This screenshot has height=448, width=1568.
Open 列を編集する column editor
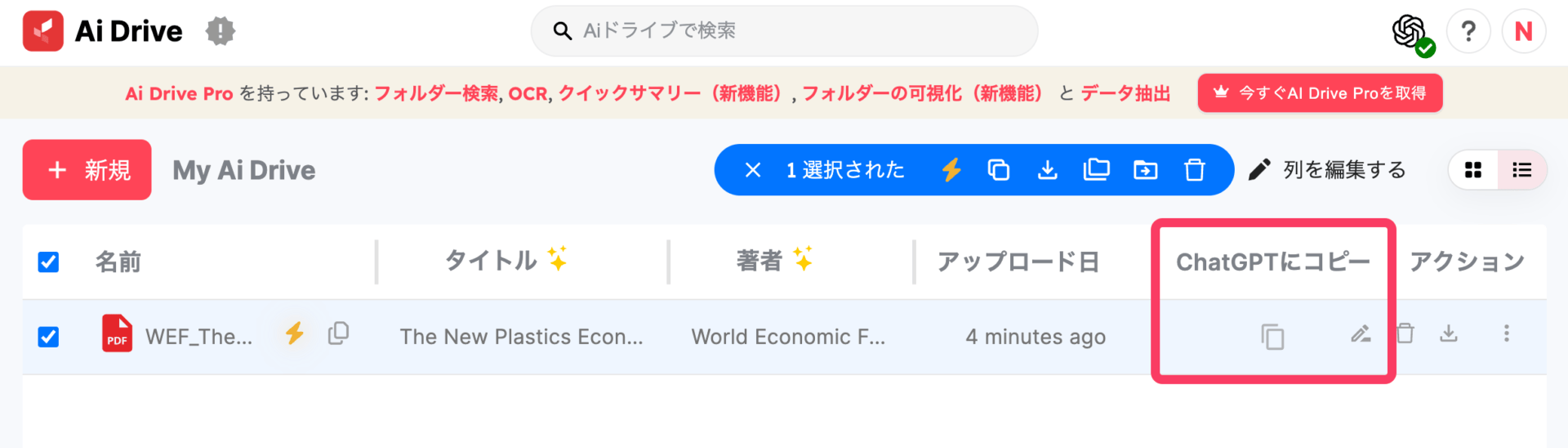tap(1328, 170)
